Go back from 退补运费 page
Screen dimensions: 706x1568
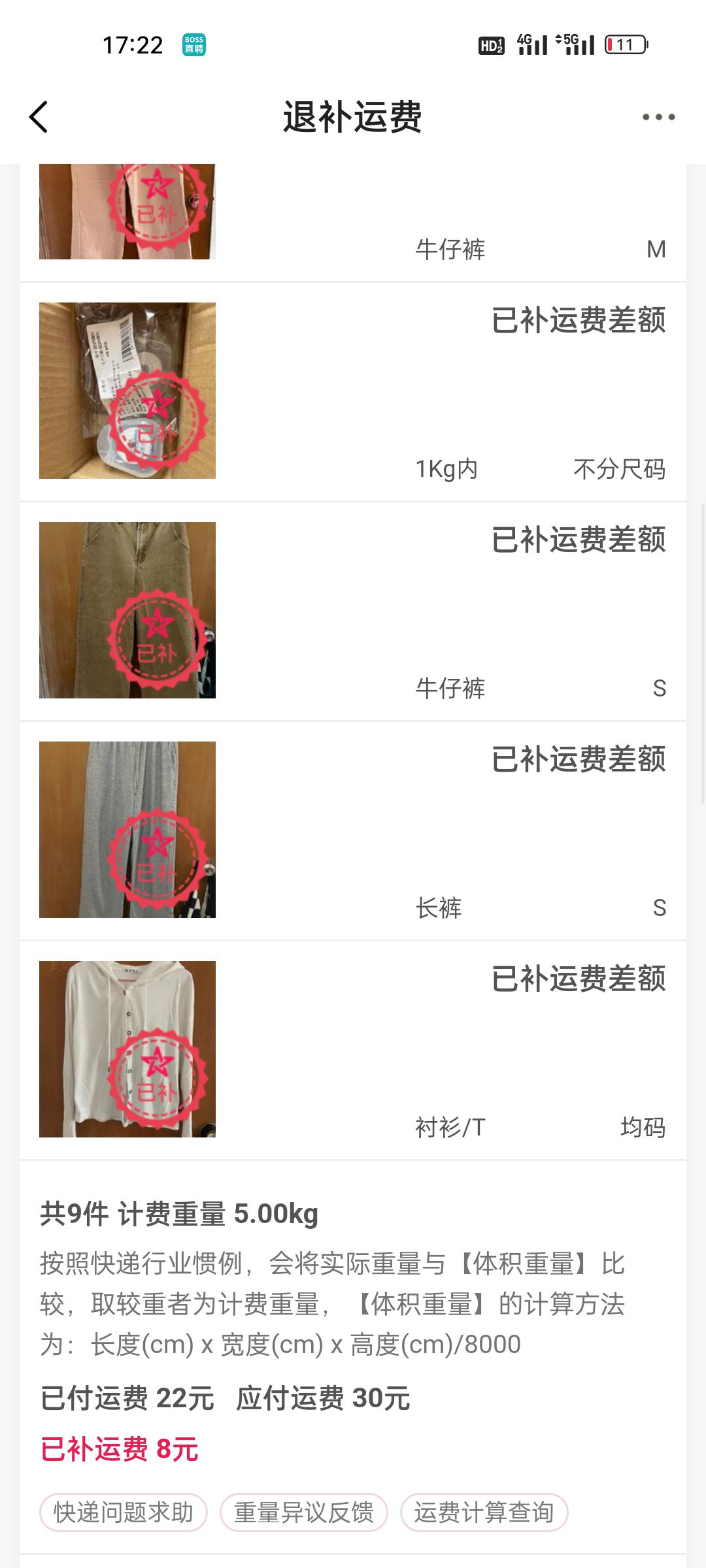[39, 118]
